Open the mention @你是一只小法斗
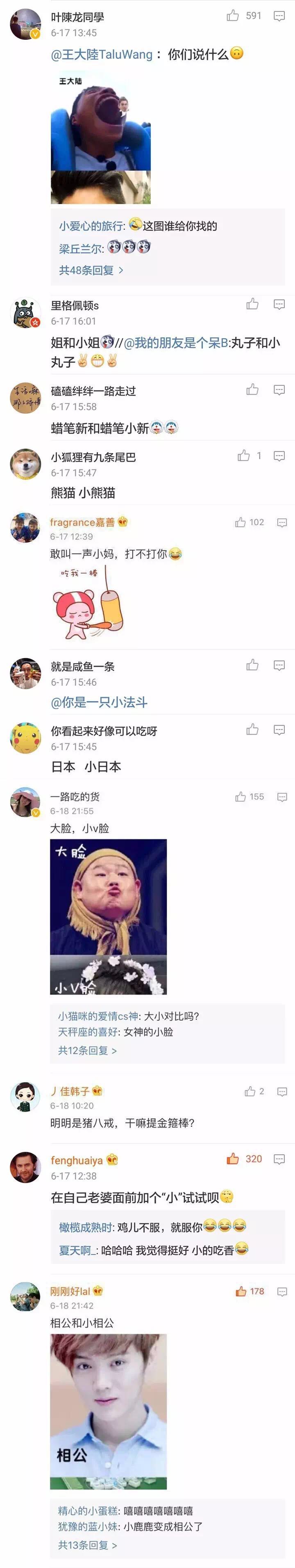Image resolution: width=295 pixels, height=1568 pixels. (99, 703)
